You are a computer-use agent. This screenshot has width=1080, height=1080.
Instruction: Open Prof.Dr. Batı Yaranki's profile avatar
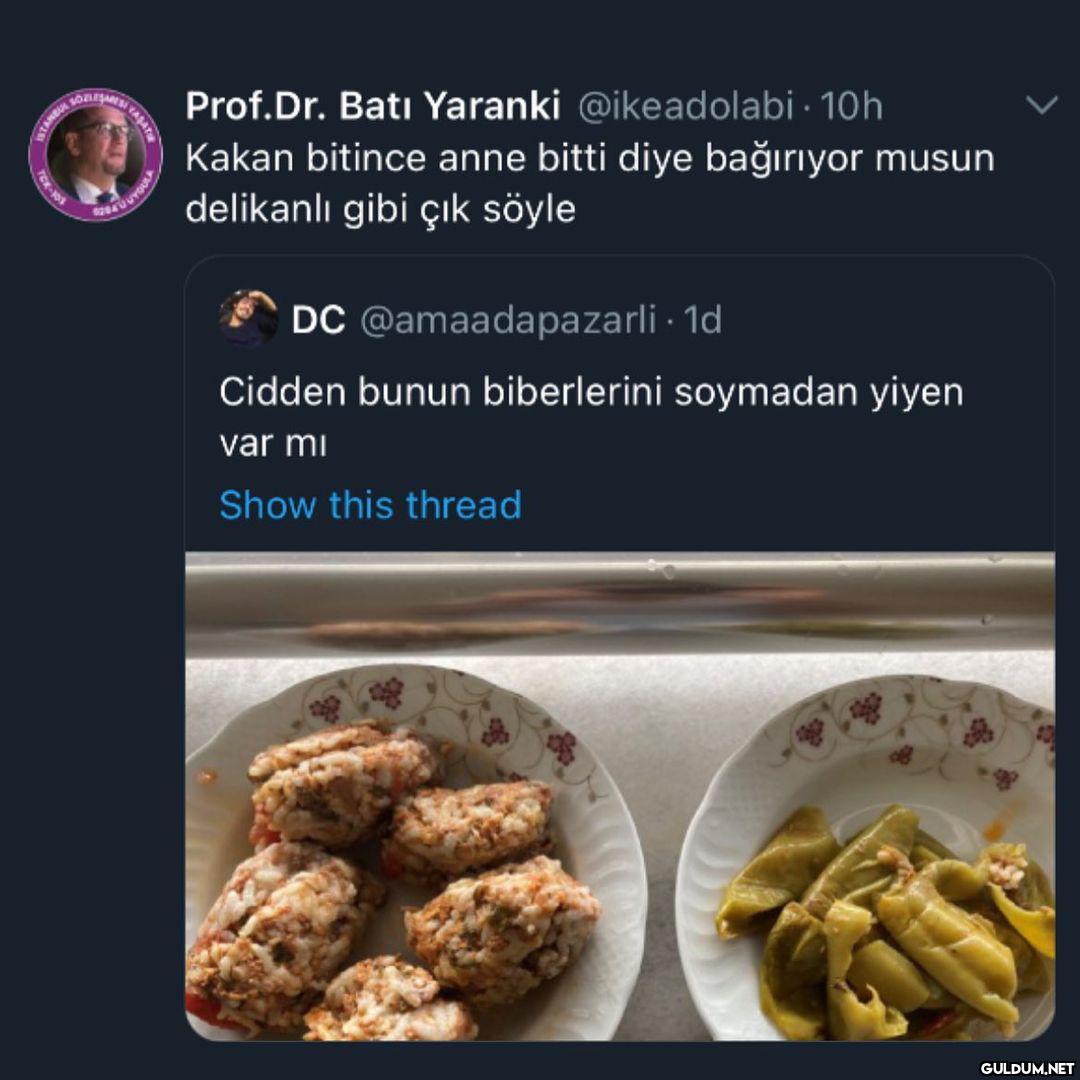(x=95, y=154)
